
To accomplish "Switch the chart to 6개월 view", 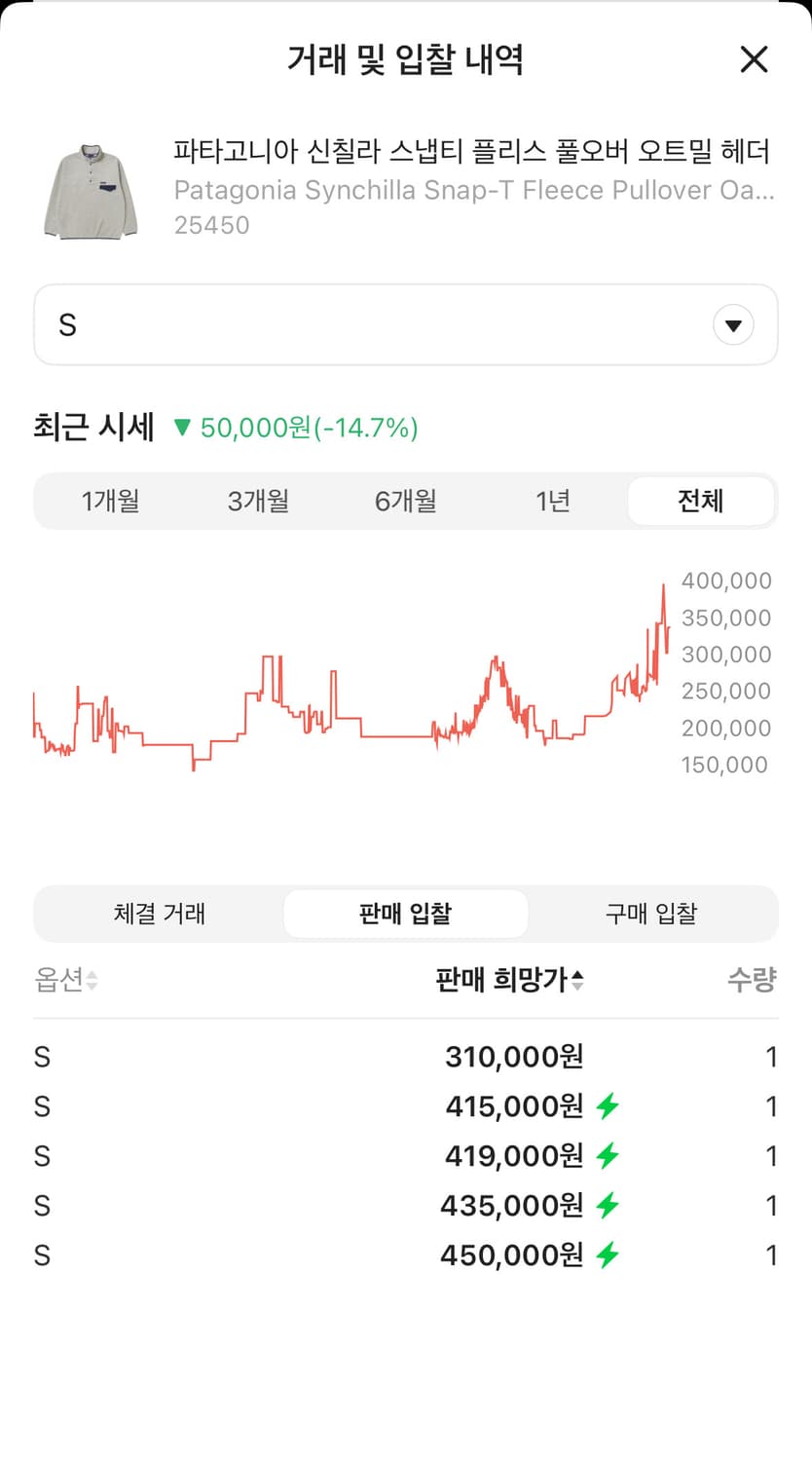I will (405, 501).
